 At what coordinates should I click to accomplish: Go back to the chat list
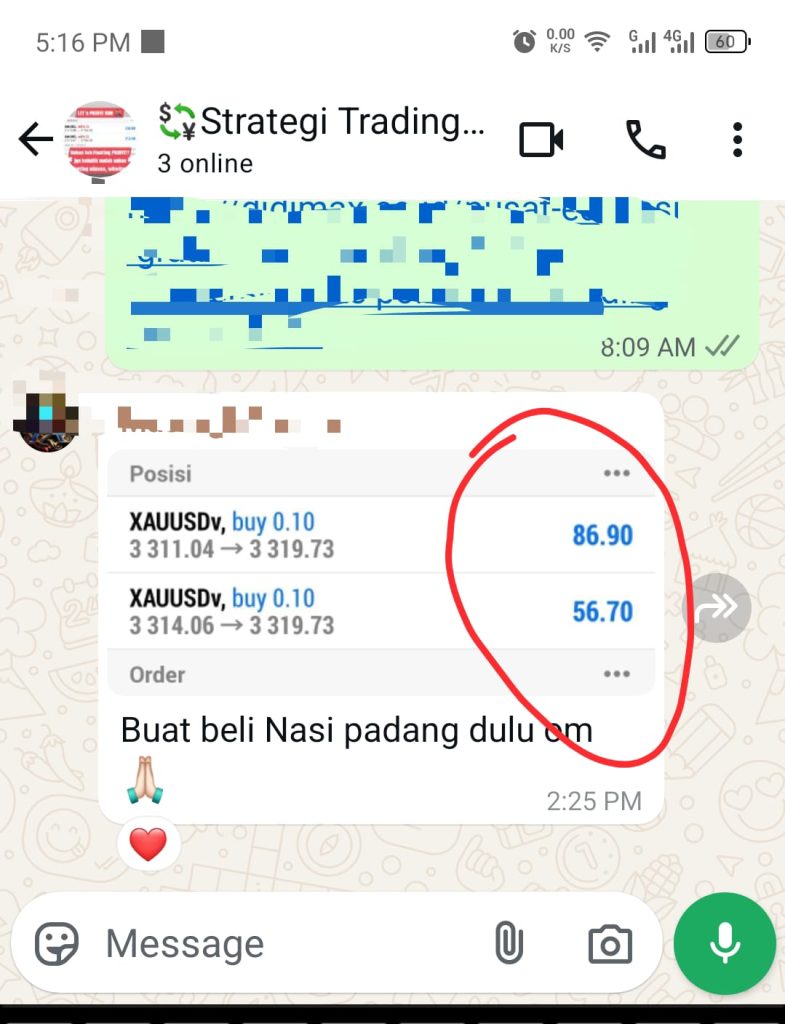[x=36, y=141]
